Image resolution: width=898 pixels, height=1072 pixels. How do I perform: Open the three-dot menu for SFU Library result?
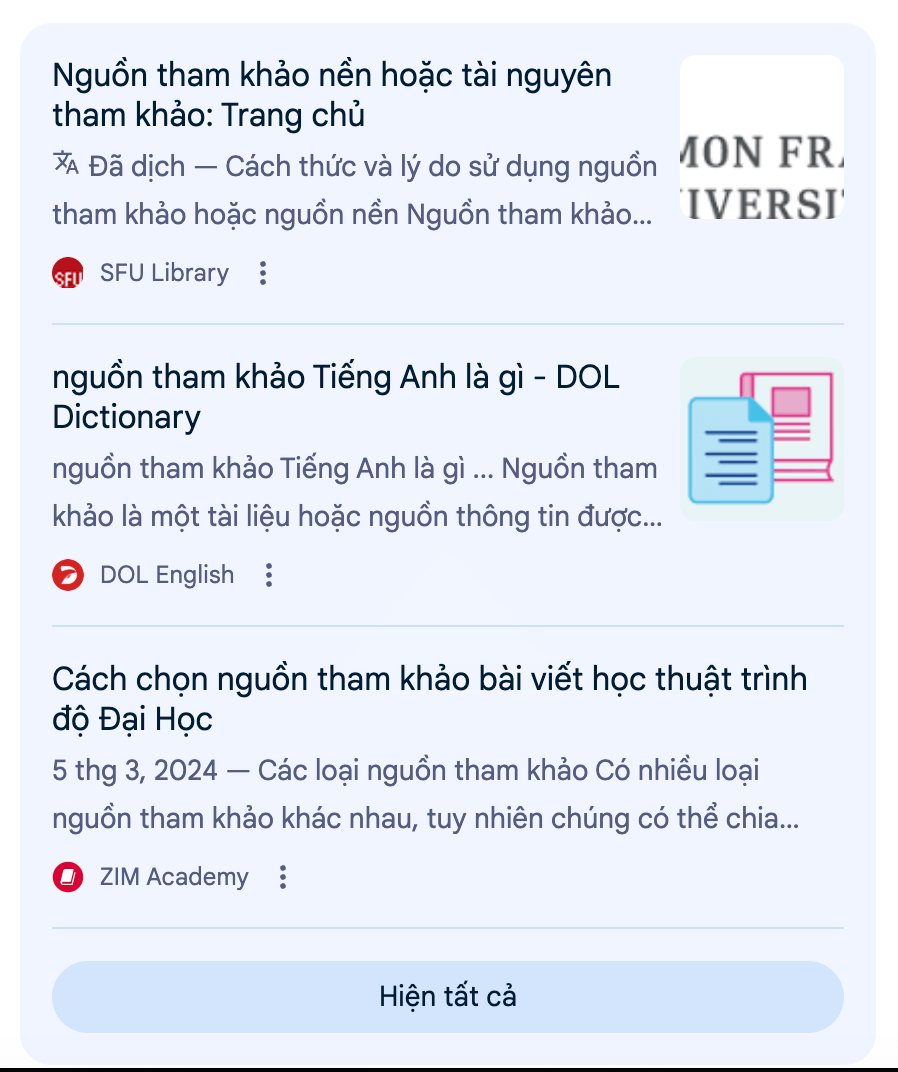tap(261, 272)
